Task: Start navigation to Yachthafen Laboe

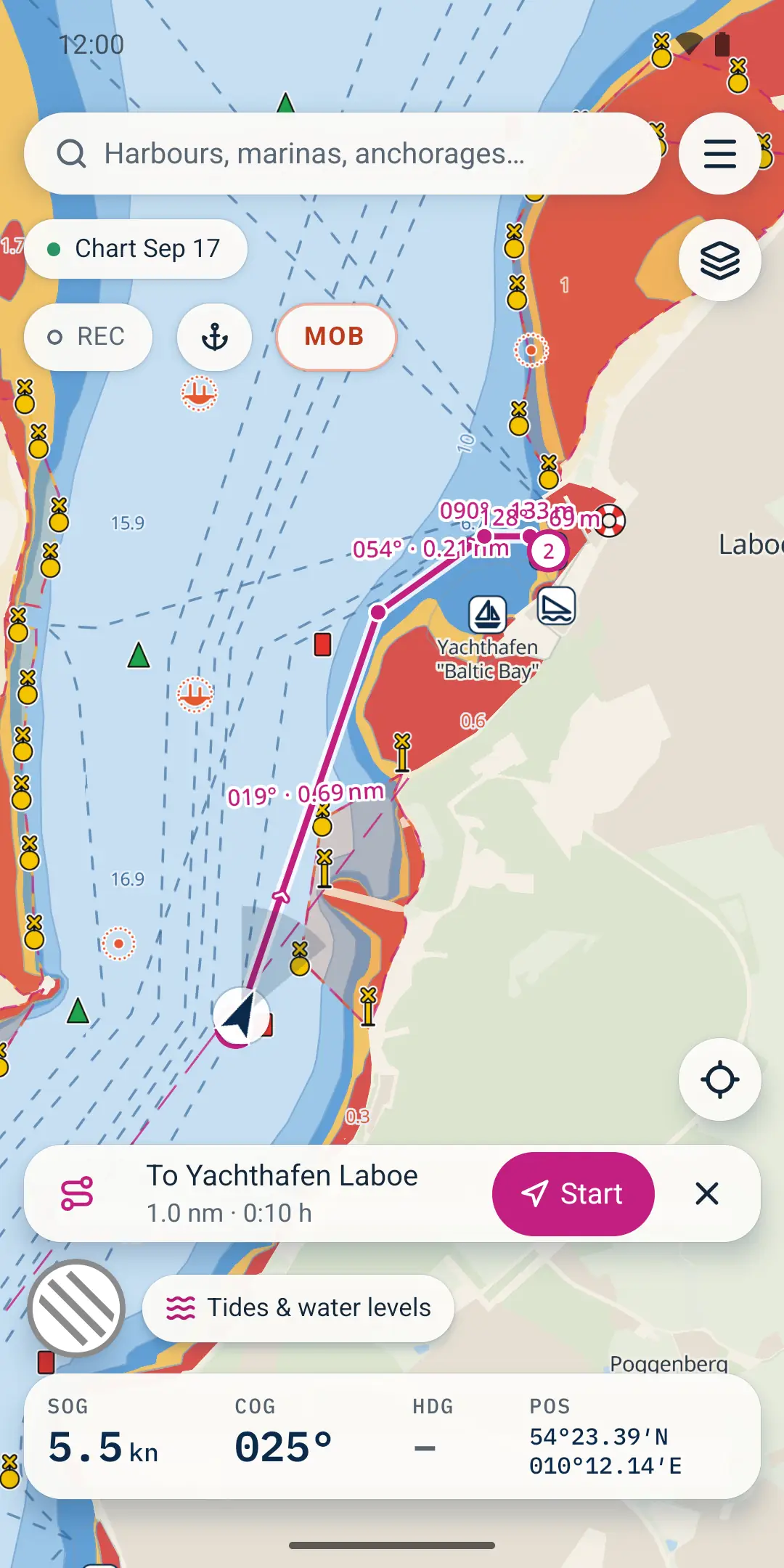Action: pos(573,1193)
